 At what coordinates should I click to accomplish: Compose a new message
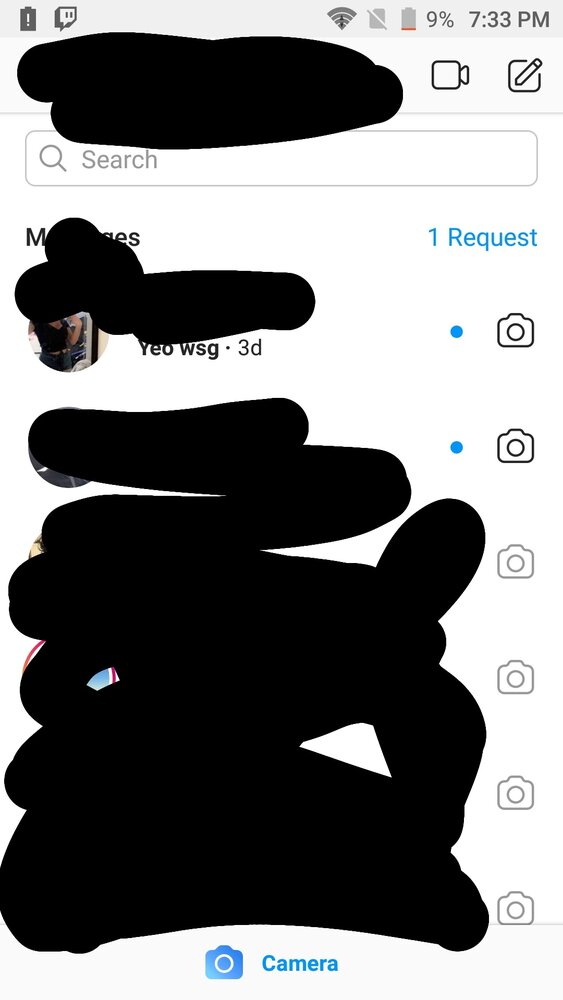525,75
